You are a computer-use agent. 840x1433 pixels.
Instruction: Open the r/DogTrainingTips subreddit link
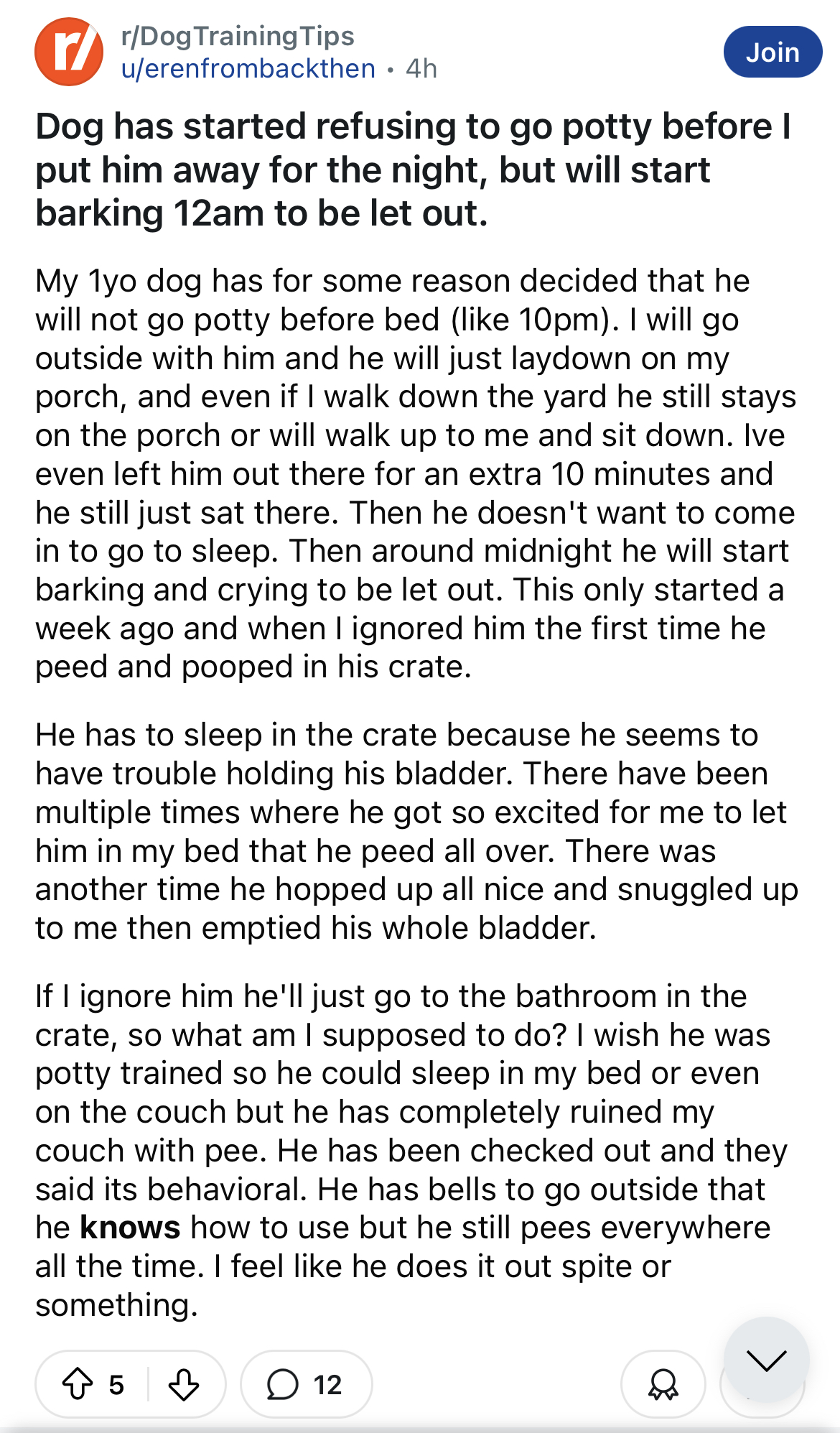pyautogui.click(x=238, y=35)
